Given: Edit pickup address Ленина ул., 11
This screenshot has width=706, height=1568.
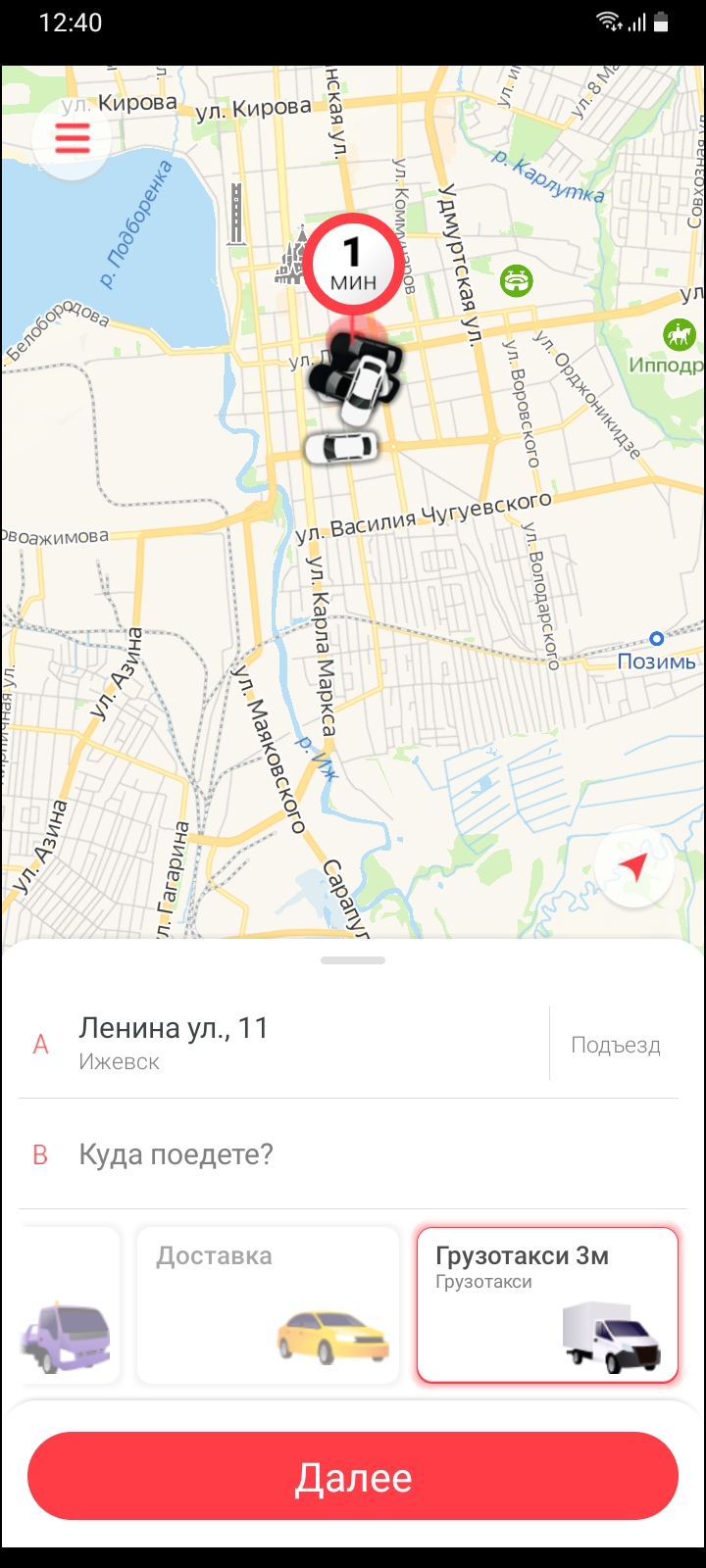Looking at the screenshot, I should point(282,1043).
